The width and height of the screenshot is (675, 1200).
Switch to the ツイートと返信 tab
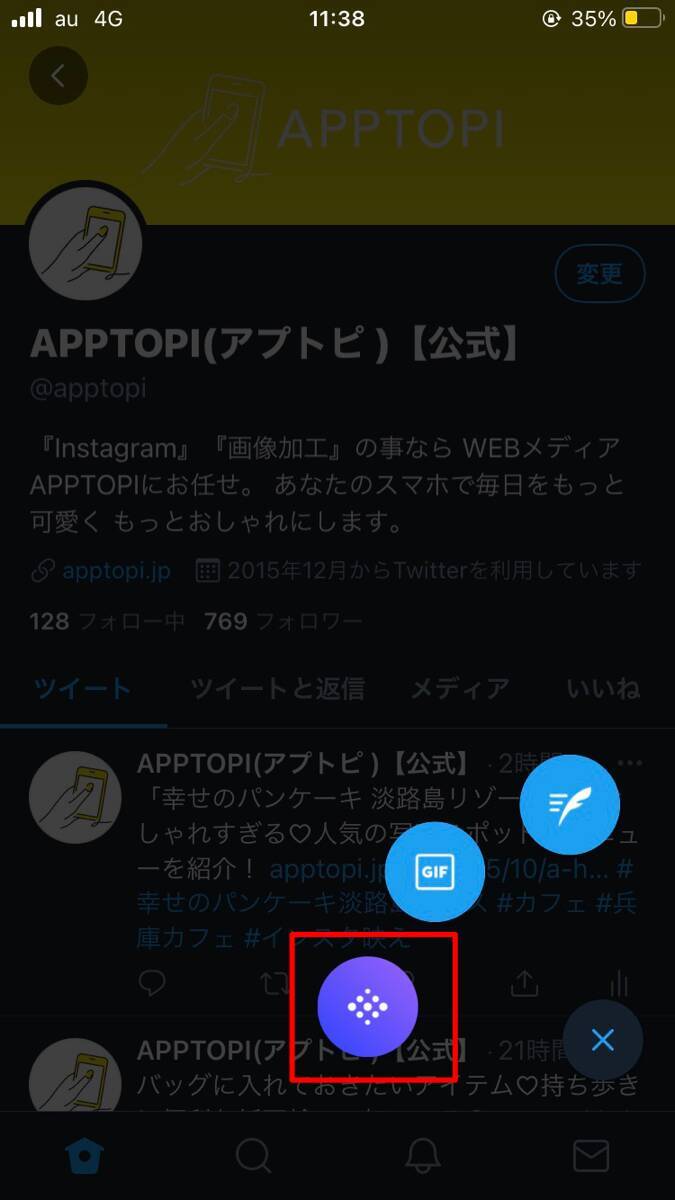[x=277, y=688]
